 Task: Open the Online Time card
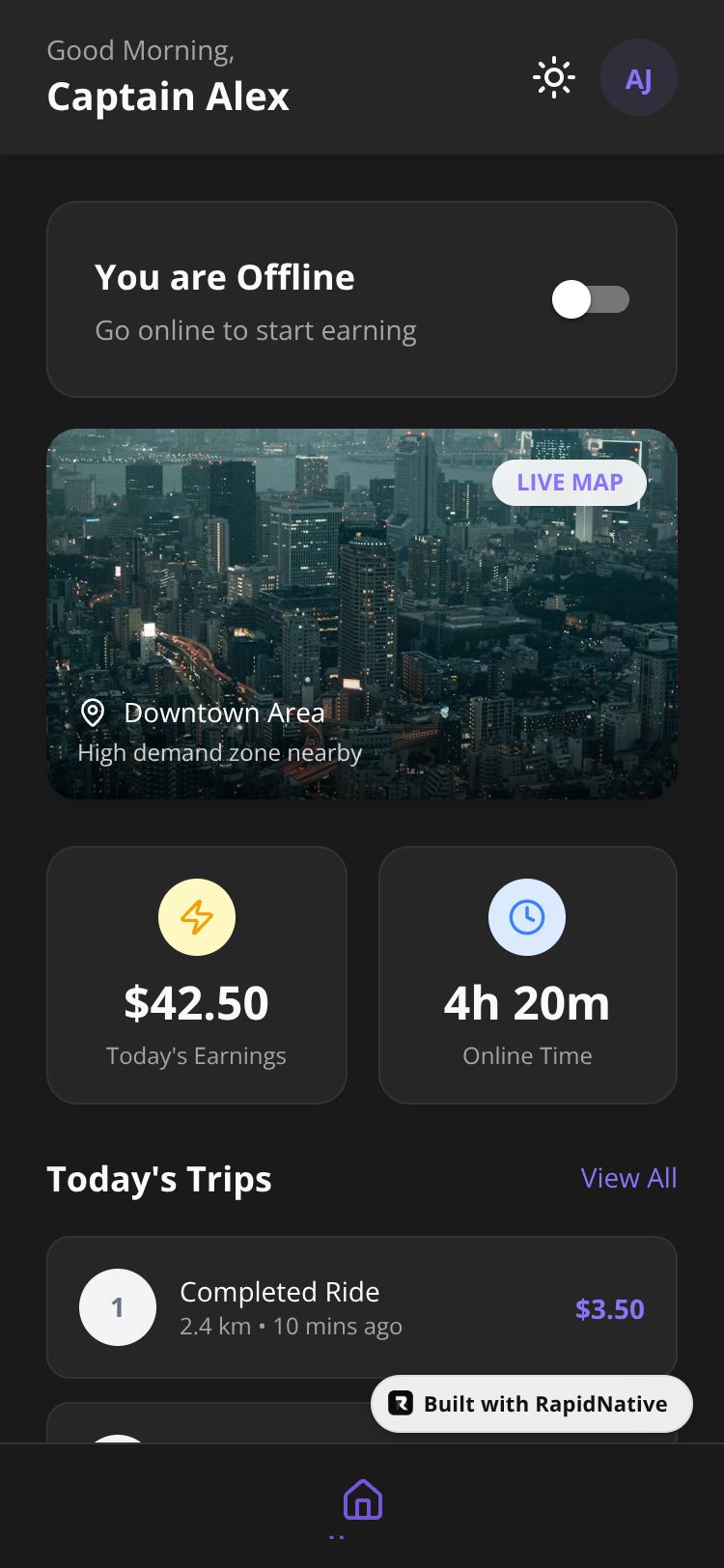(x=527, y=975)
